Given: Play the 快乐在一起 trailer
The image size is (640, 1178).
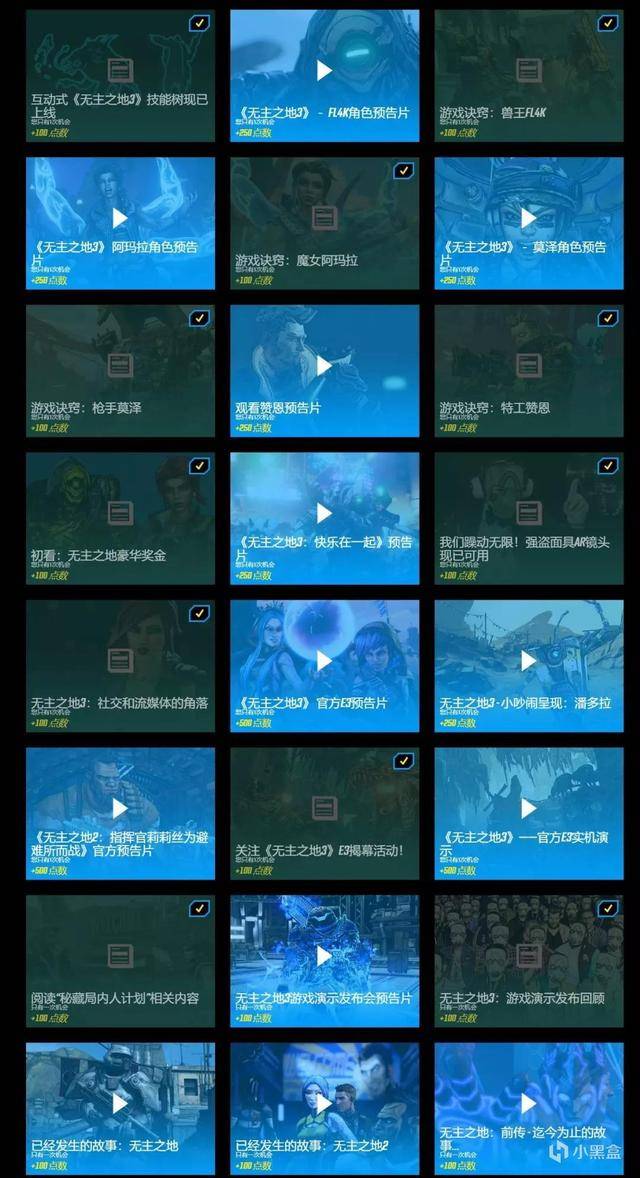Looking at the screenshot, I should (x=324, y=512).
